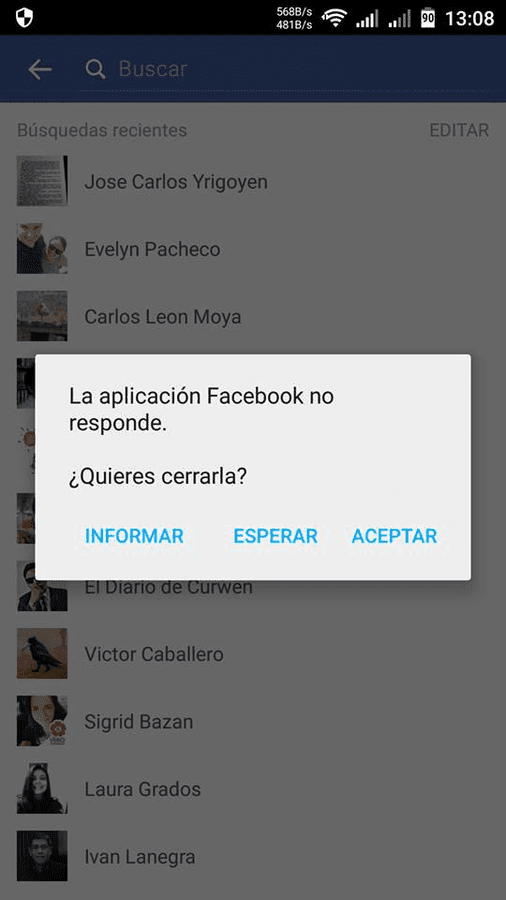Image resolution: width=506 pixels, height=900 pixels.
Task: Tap ACEPTAR to close Facebook
Action: click(394, 536)
